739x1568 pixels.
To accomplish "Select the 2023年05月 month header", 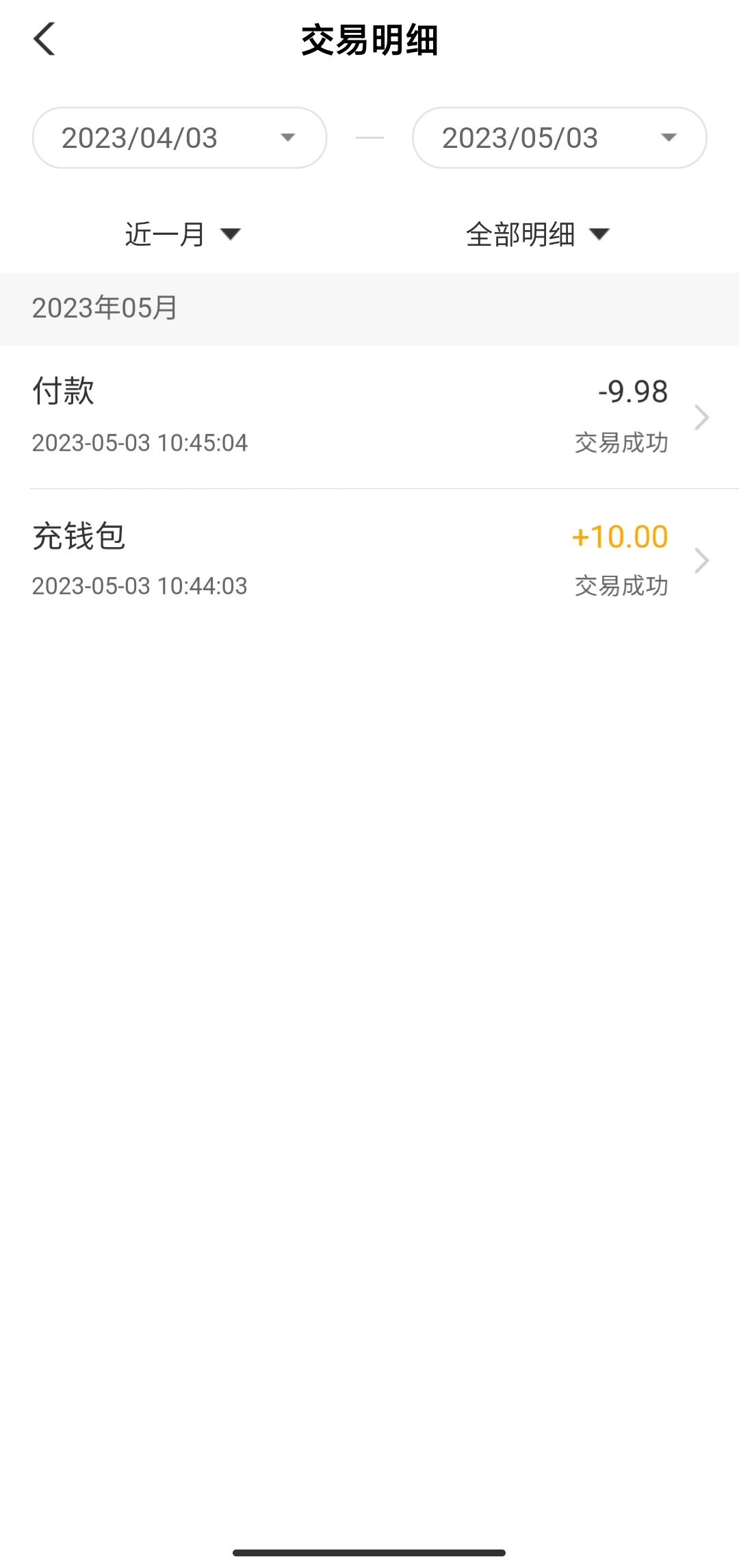I will coord(103,309).
